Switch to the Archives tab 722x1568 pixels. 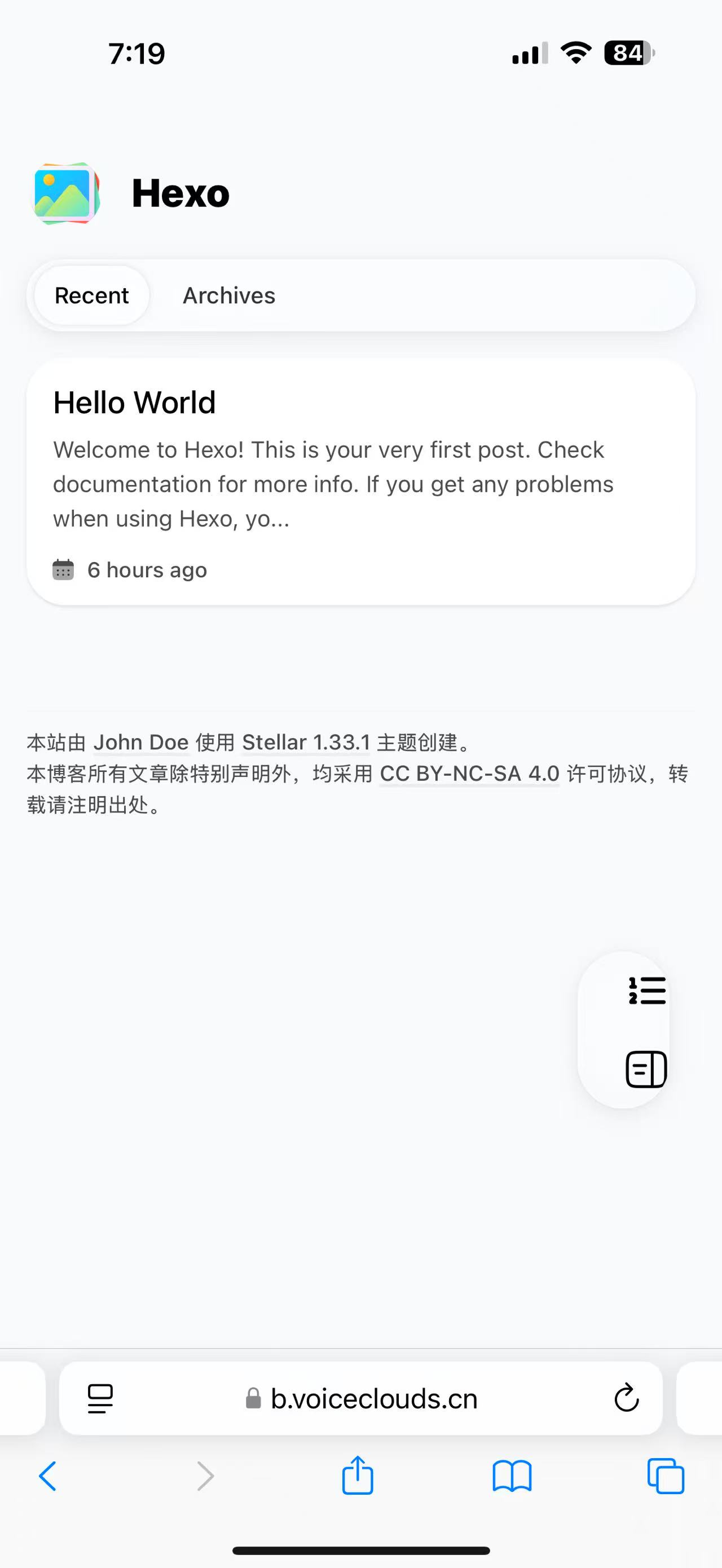[229, 296]
